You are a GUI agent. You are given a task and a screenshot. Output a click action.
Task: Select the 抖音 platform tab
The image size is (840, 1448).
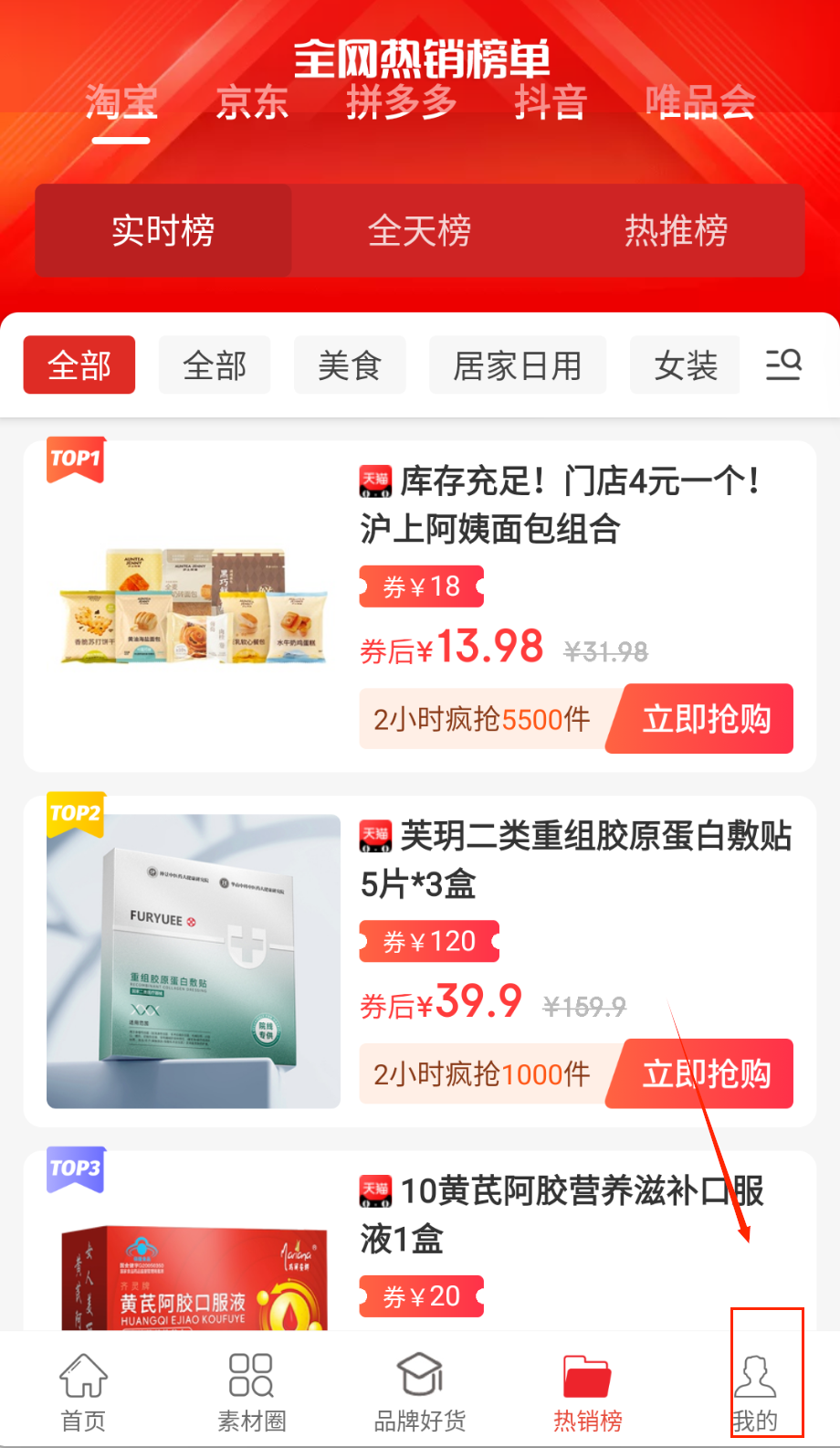tap(550, 102)
